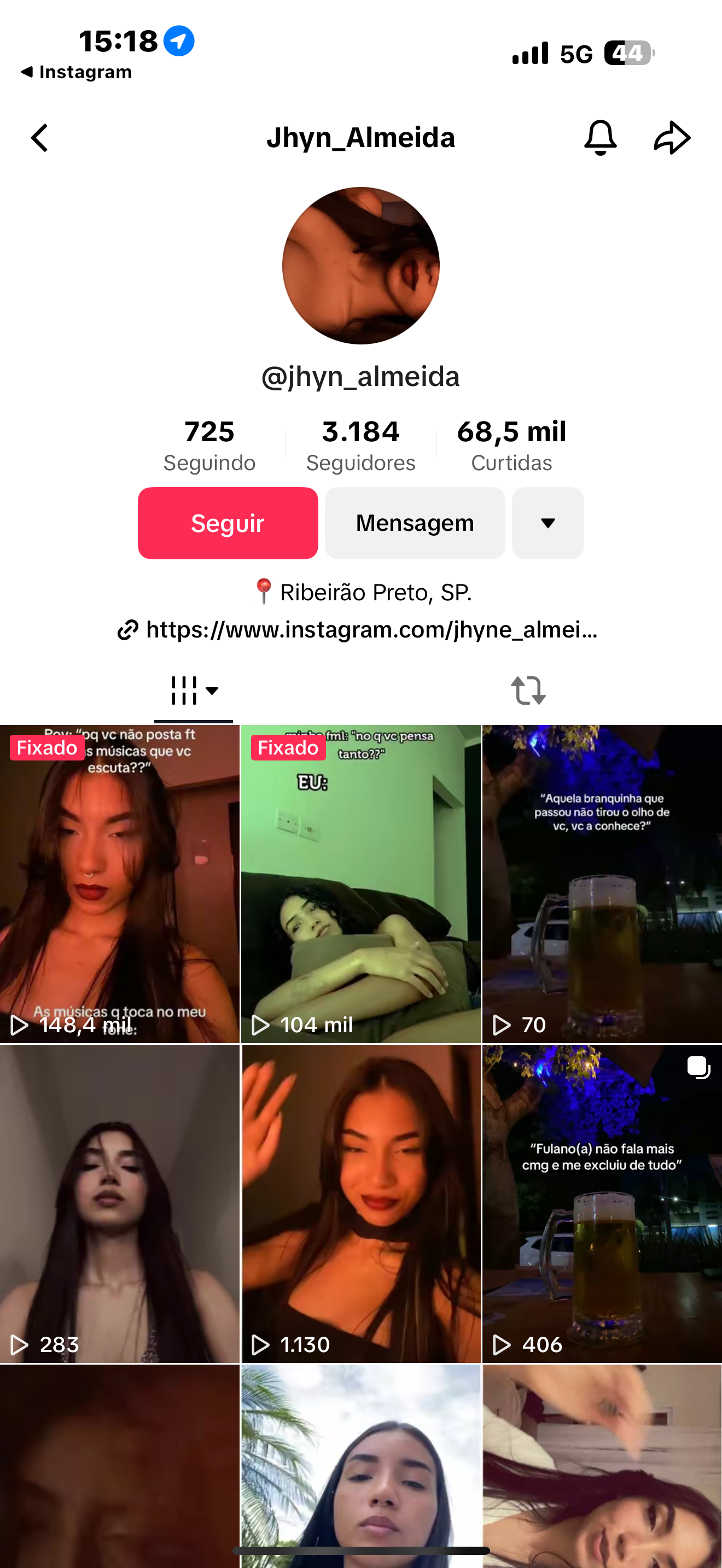Open the video with 283 views
Screen dimensions: 722x1568
pyautogui.click(x=119, y=1203)
